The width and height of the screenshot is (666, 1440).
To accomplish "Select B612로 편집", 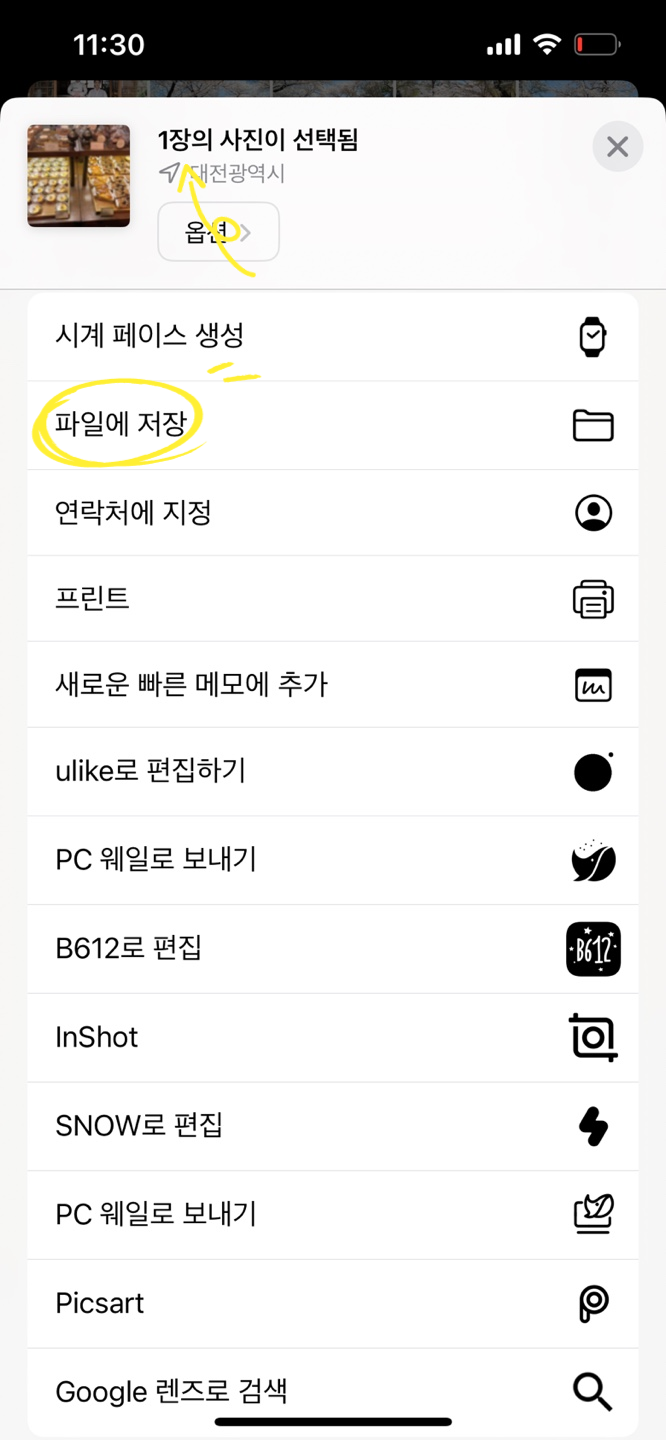I will pyautogui.click(x=332, y=948).
